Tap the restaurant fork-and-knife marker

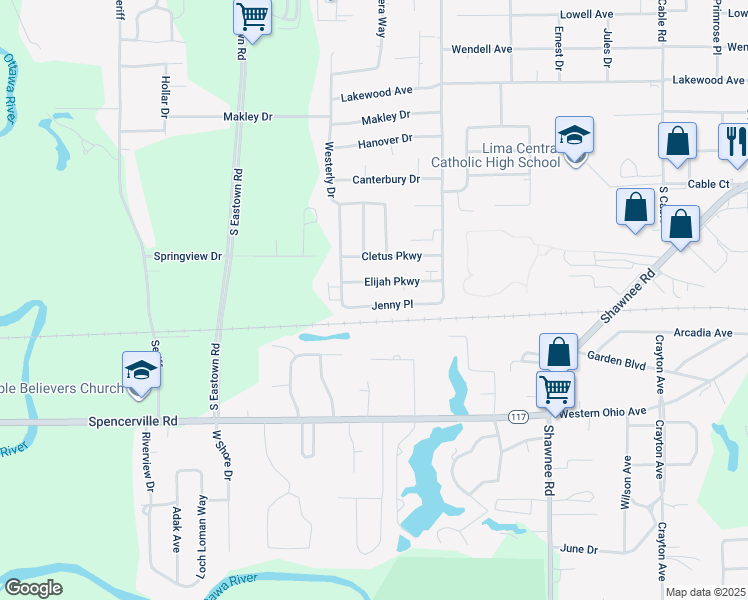(733, 139)
